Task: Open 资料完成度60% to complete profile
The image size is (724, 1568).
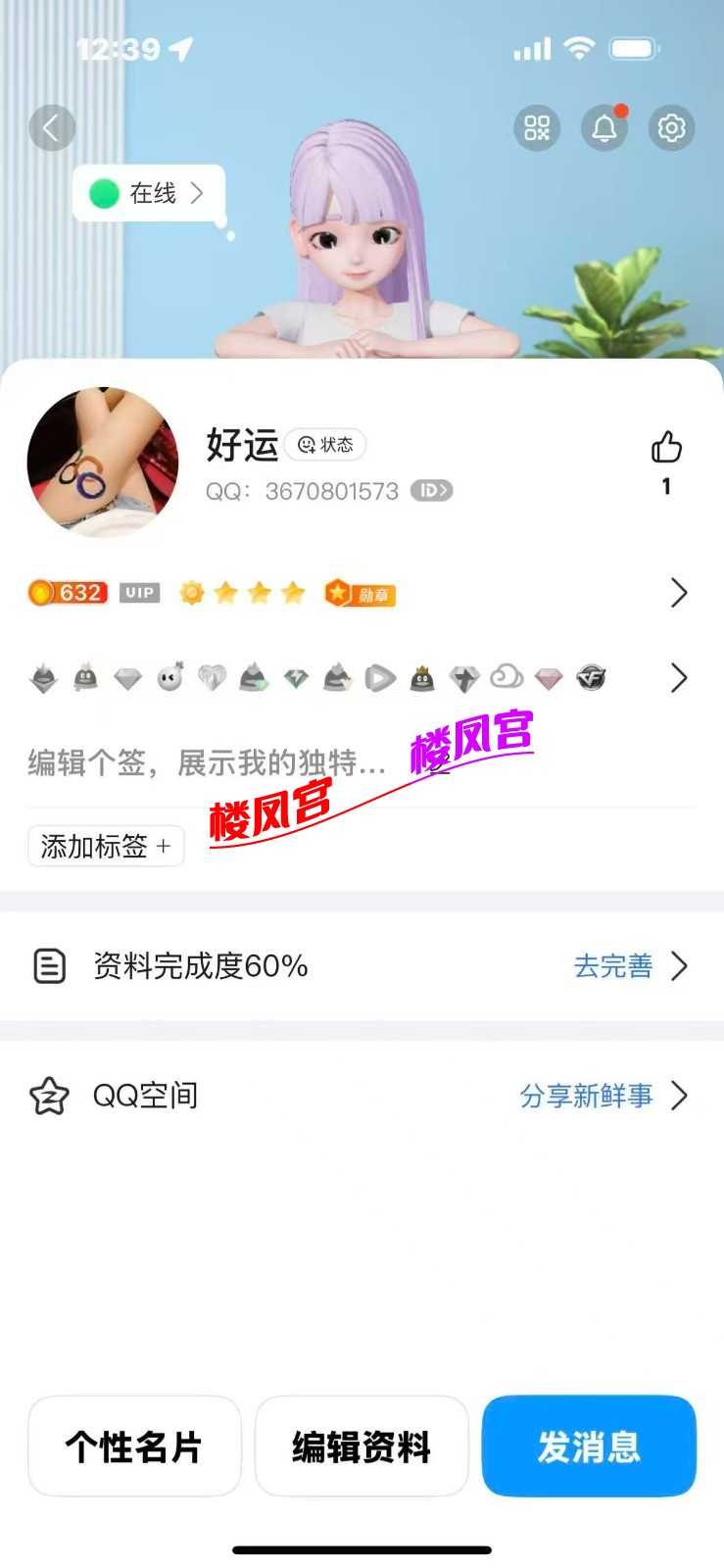Action: (x=361, y=966)
